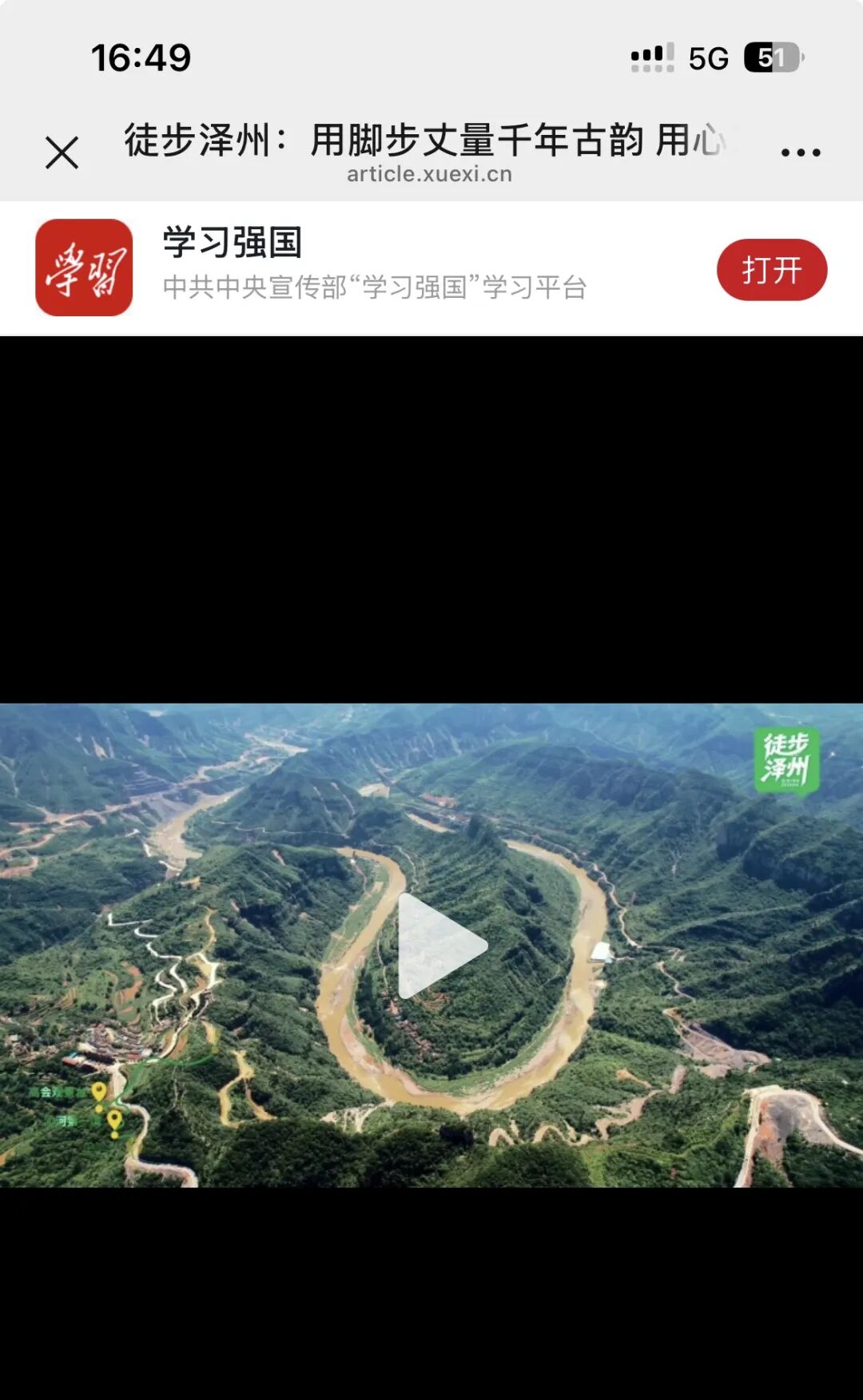Close the article webview with X
863x1400 pixels.
62,153
